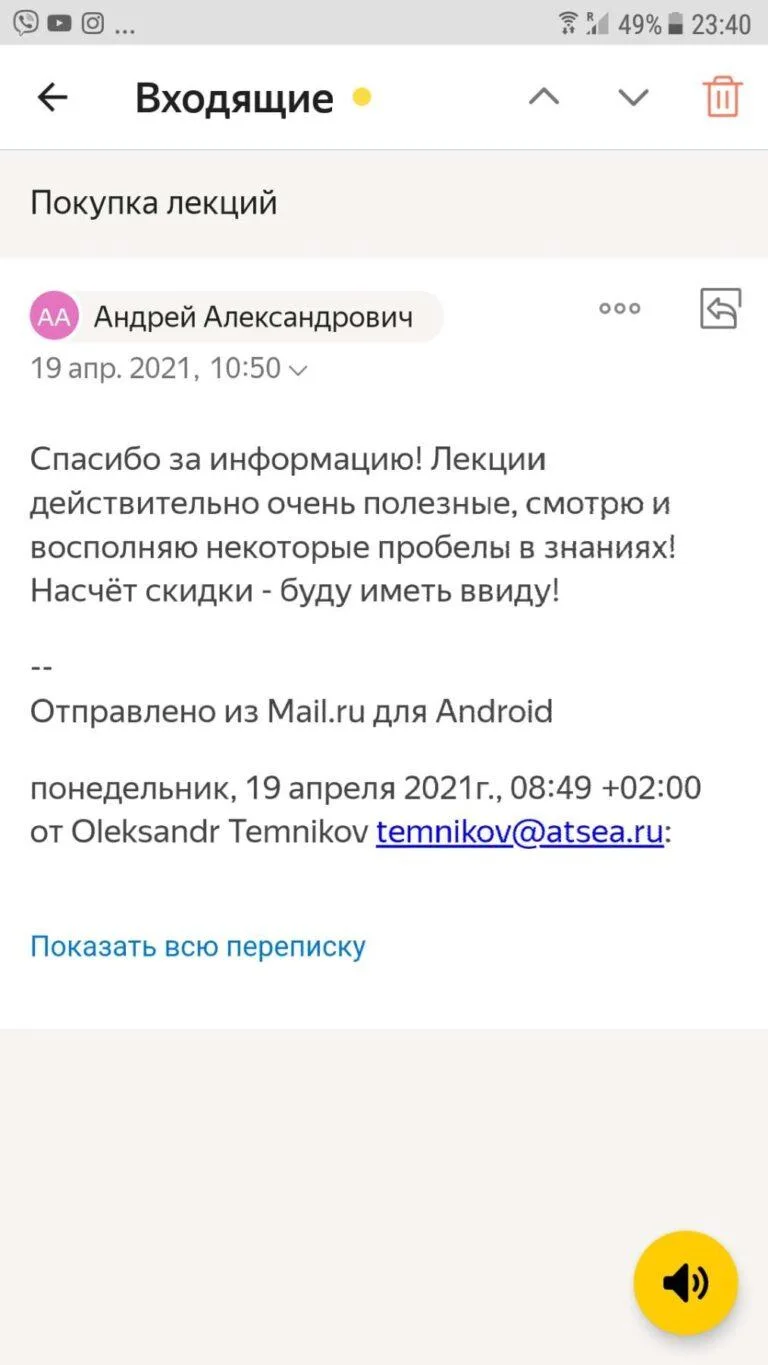768x1365 pixels.
Task: Expand details next to 19 апр. 2021, 10:50
Action: pos(298,370)
